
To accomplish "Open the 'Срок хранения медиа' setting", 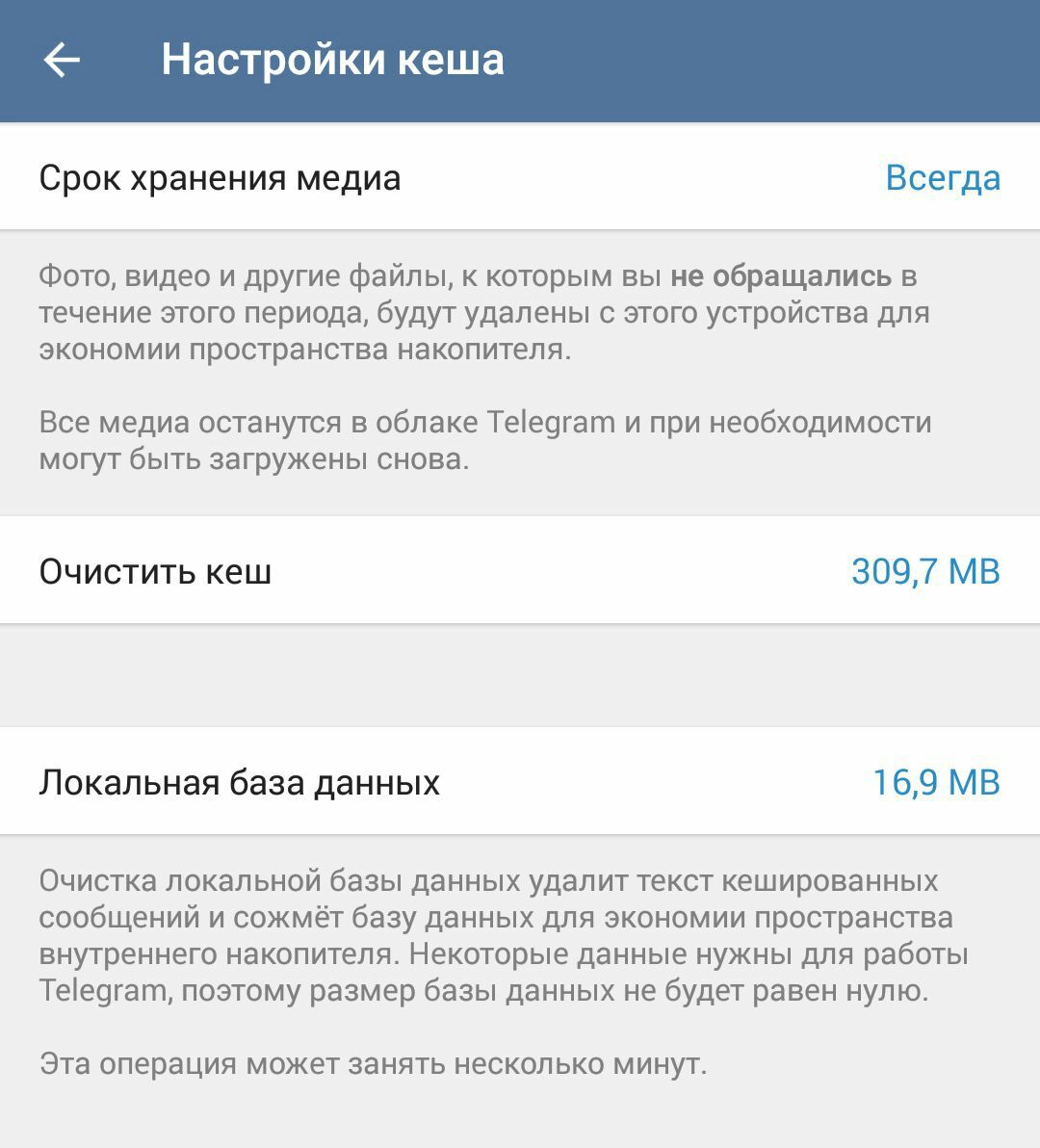I will (x=520, y=178).
